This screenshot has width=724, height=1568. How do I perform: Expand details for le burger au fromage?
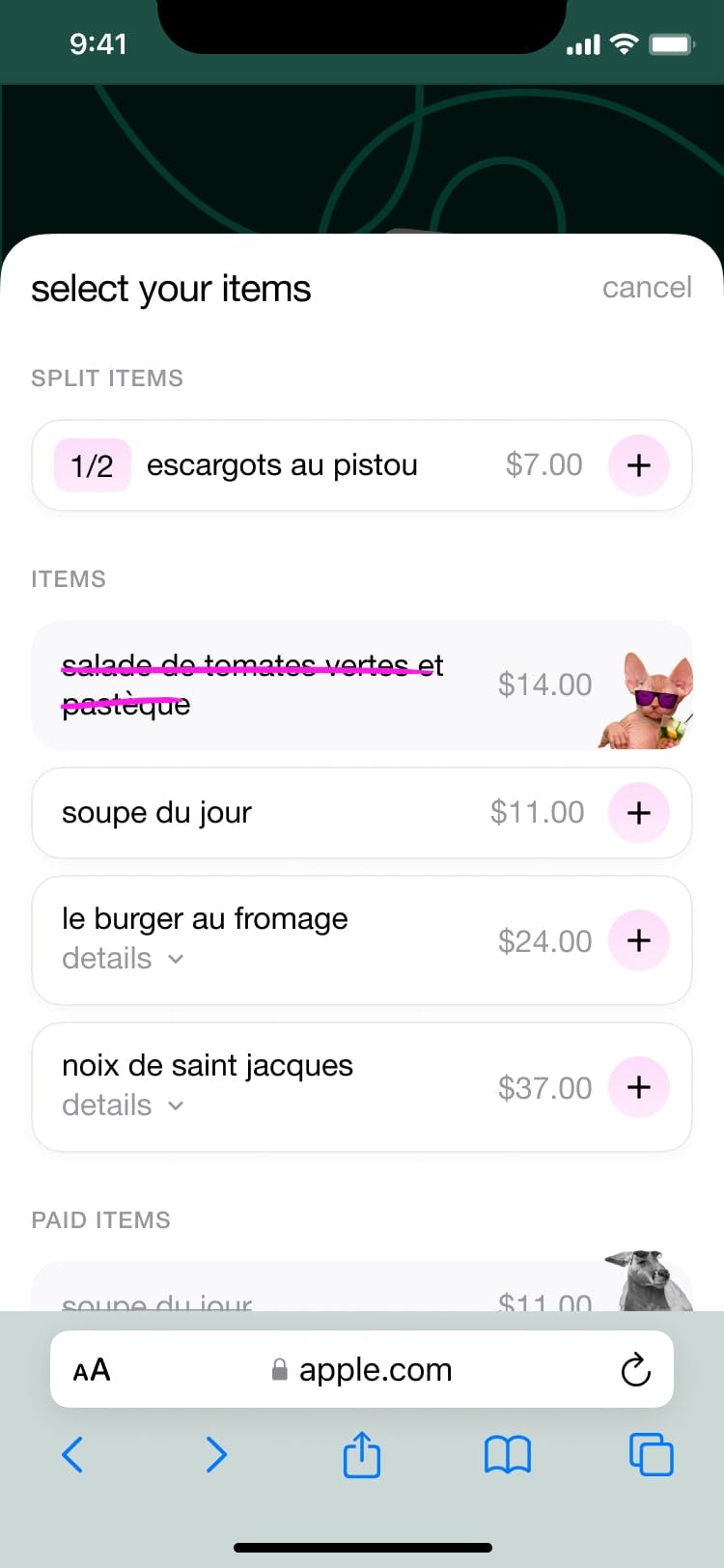(123, 959)
